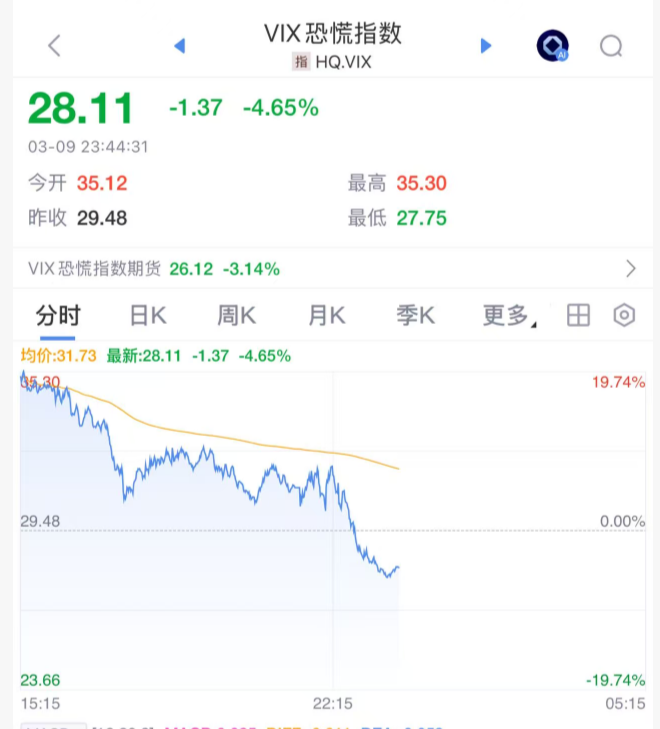The width and height of the screenshot is (660, 729).
Task: Switch to the 日K tab
Action: (x=148, y=316)
